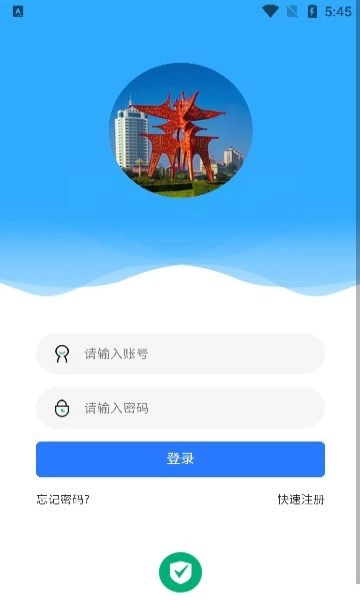Focus the password input field
This screenshot has height=600, width=360.
coord(180,408)
